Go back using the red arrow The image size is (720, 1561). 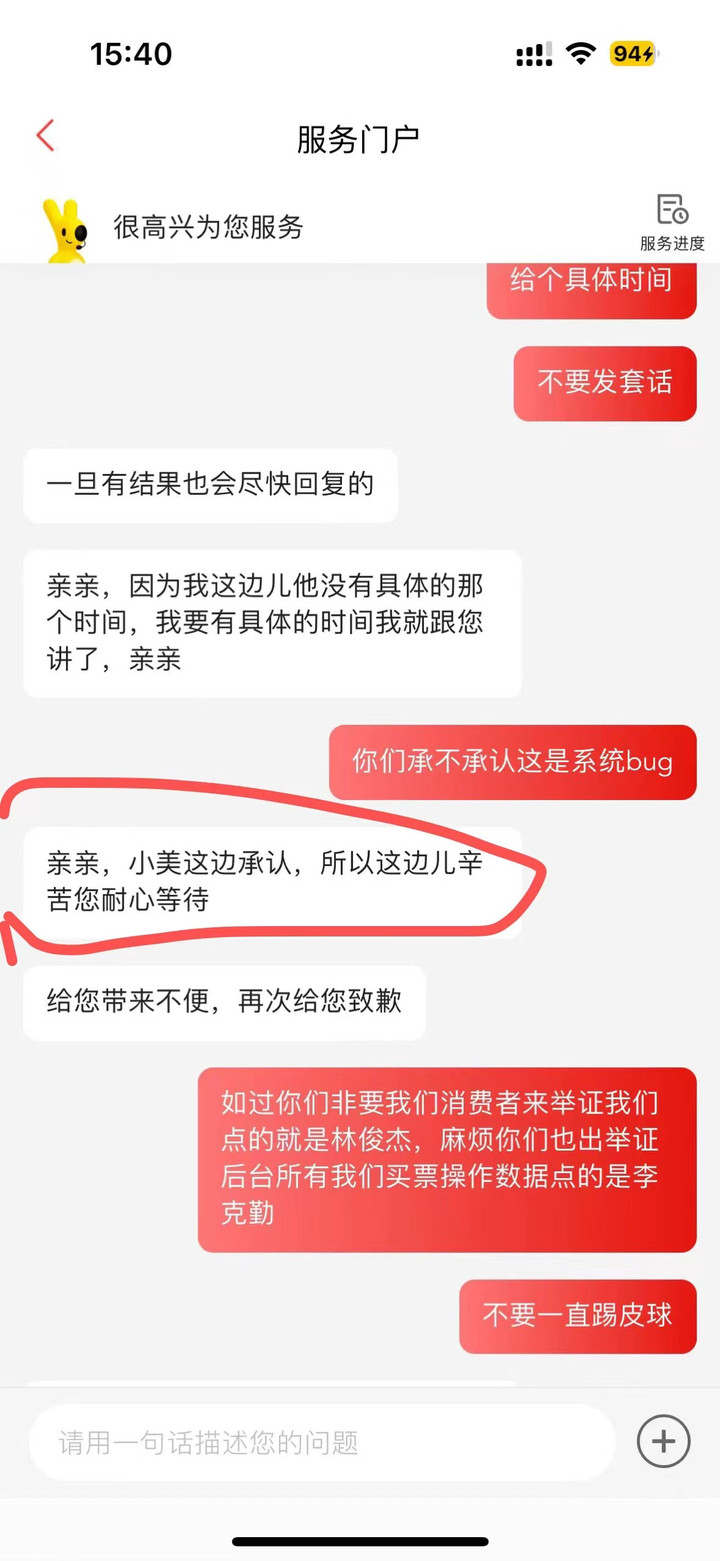(45, 136)
